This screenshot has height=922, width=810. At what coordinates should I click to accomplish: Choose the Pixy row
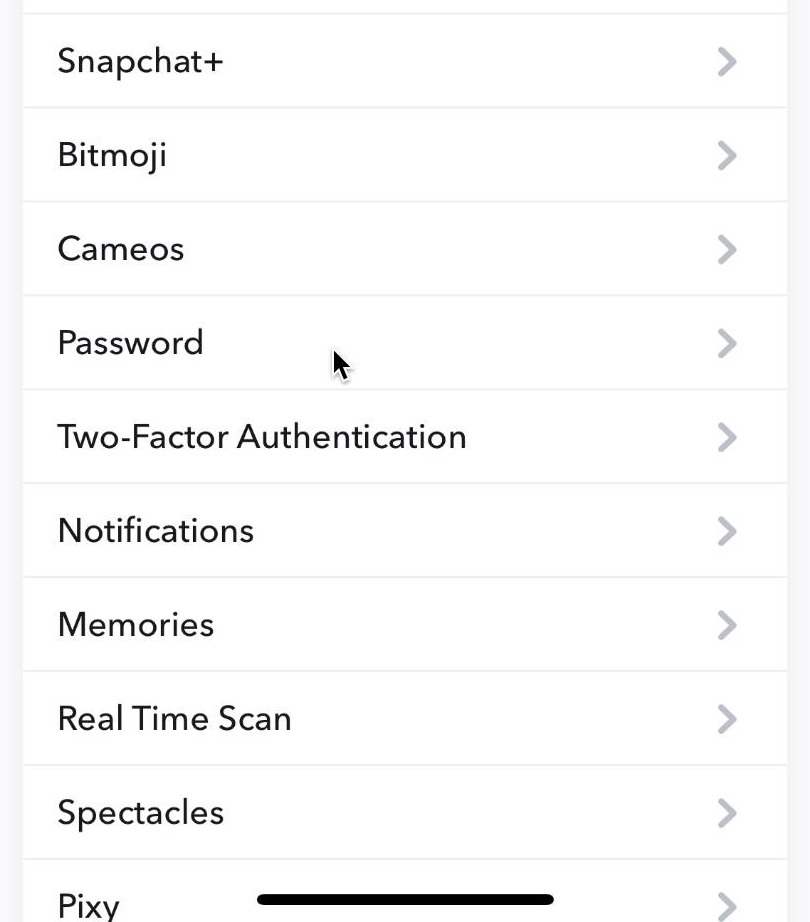click(150, 904)
